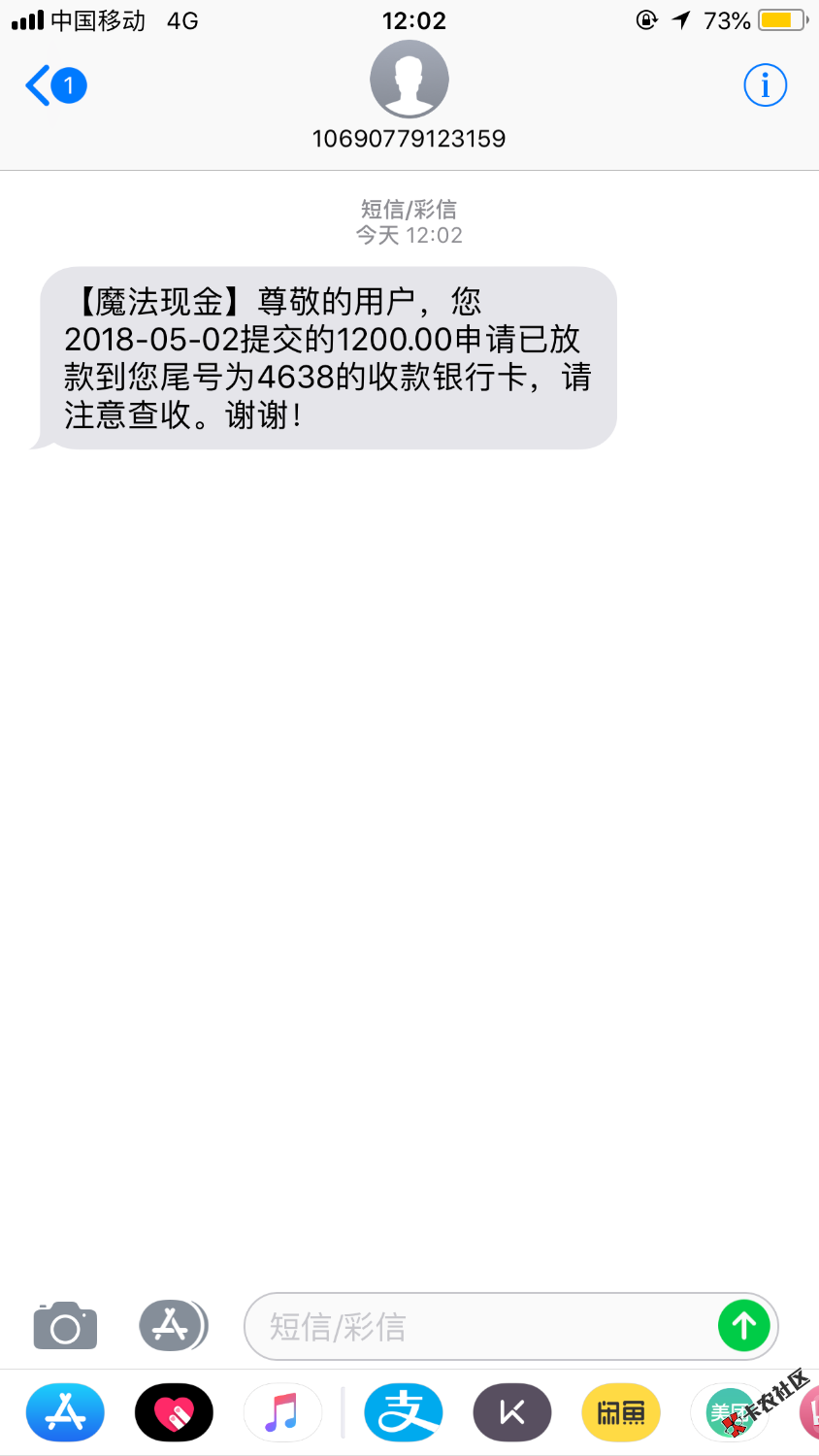Open the 美团 iMessage app
Screen dimensions: 819x1456
coord(730,1412)
